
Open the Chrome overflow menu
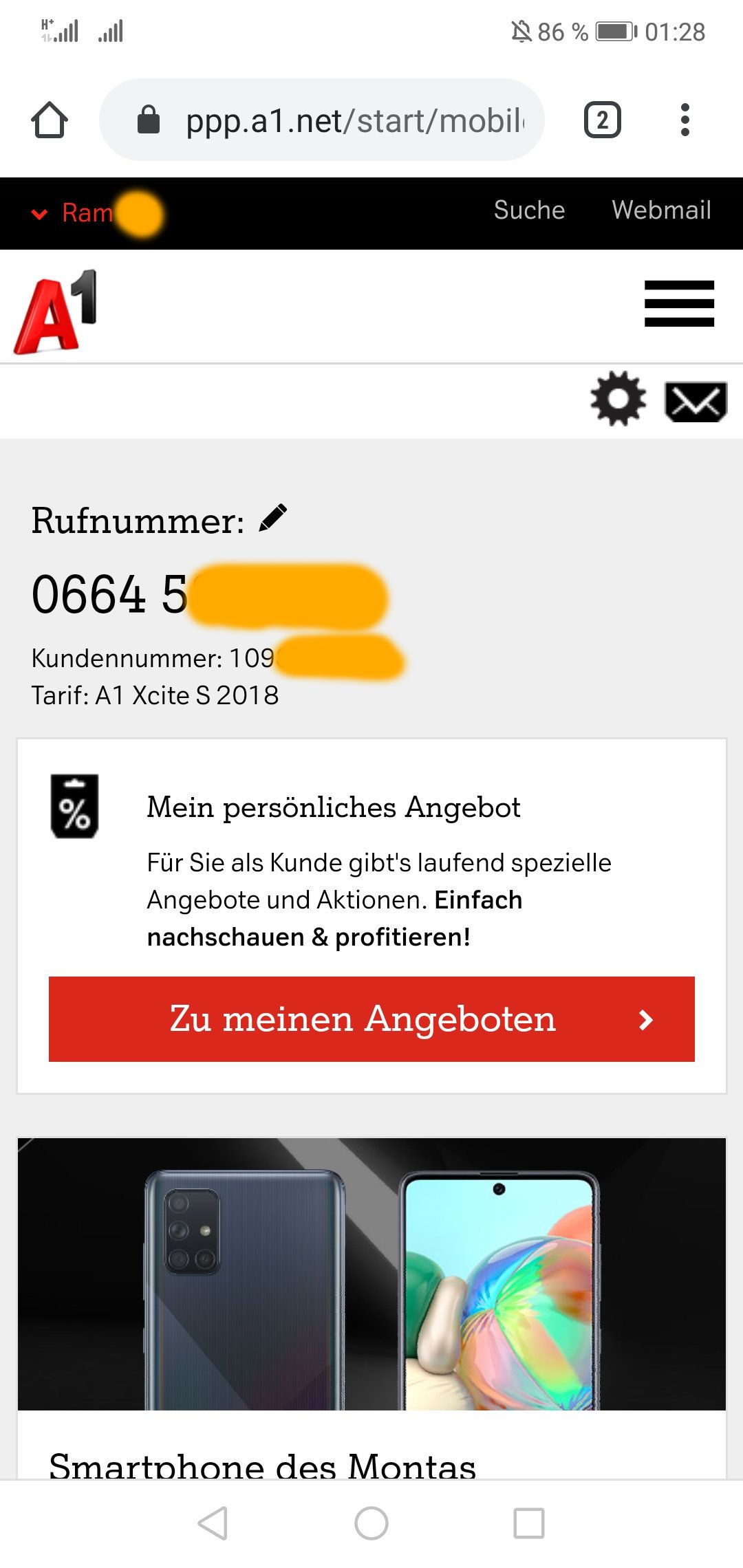coord(685,120)
